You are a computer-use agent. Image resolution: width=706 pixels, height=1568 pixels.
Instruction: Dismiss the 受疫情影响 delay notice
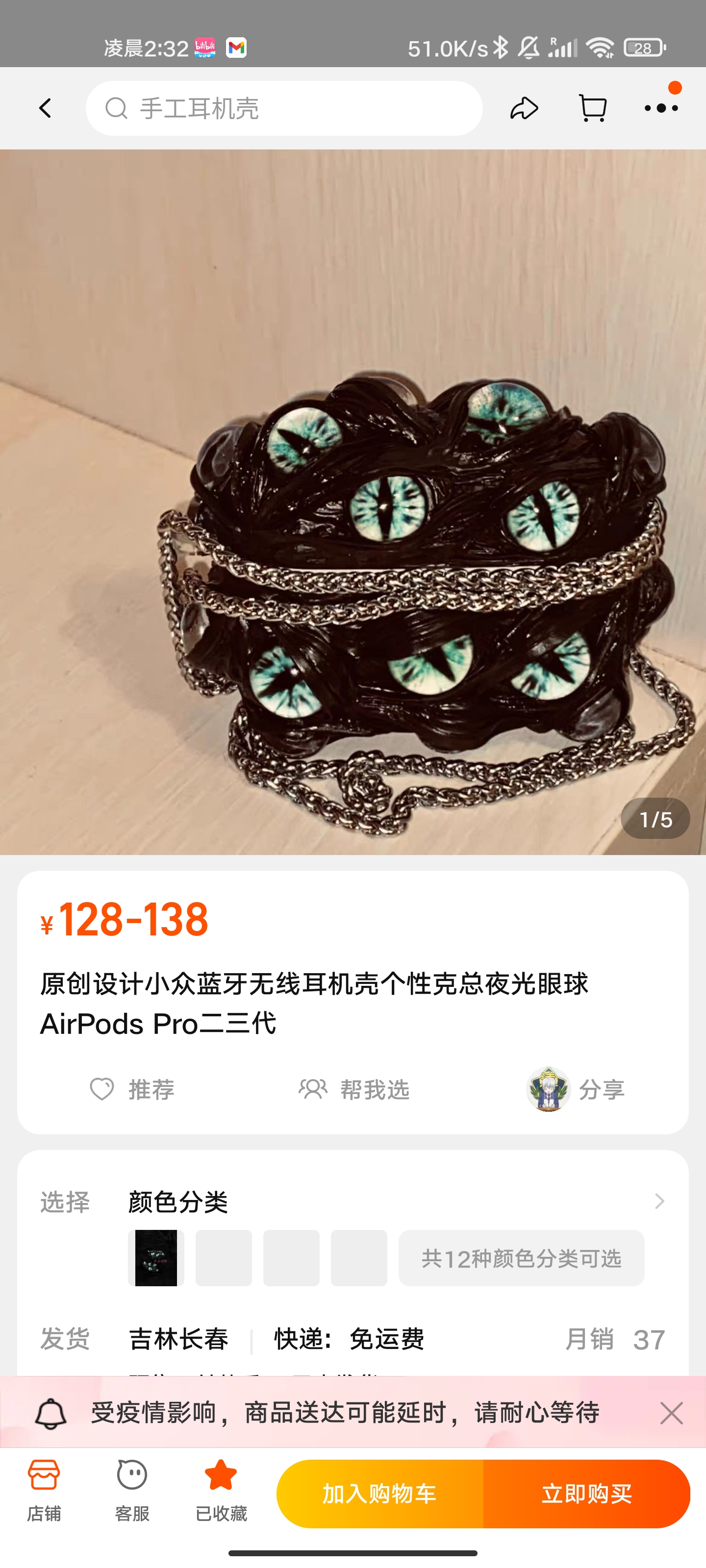[671, 1413]
